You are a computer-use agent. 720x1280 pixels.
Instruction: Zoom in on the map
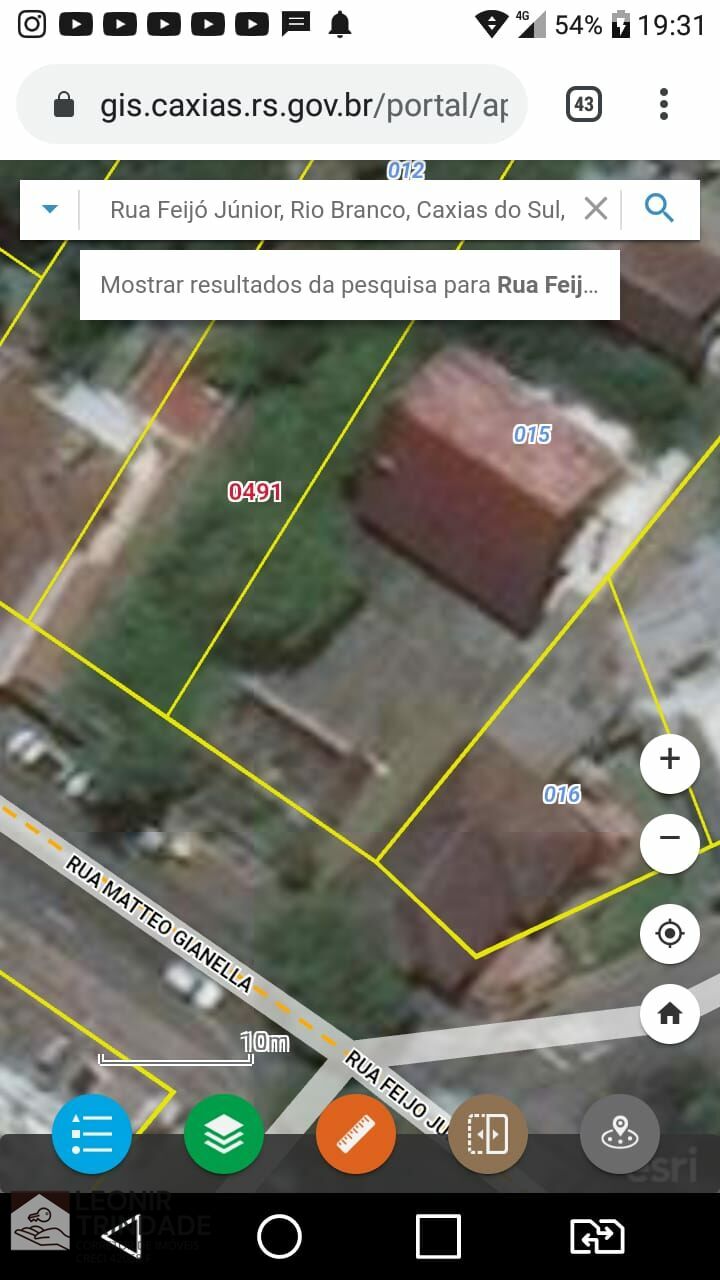pos(670,760)
